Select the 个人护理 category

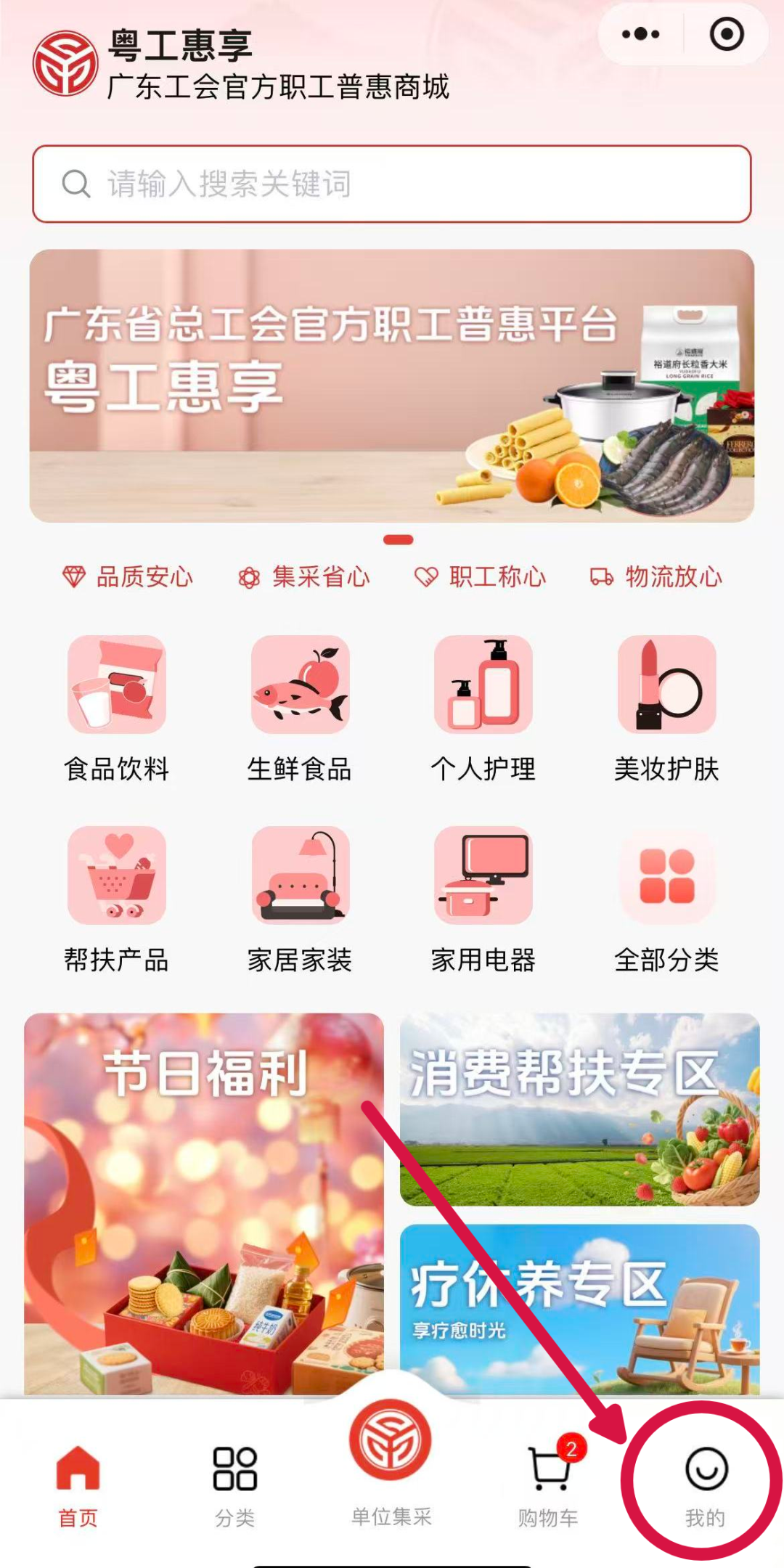click(483, 708)
